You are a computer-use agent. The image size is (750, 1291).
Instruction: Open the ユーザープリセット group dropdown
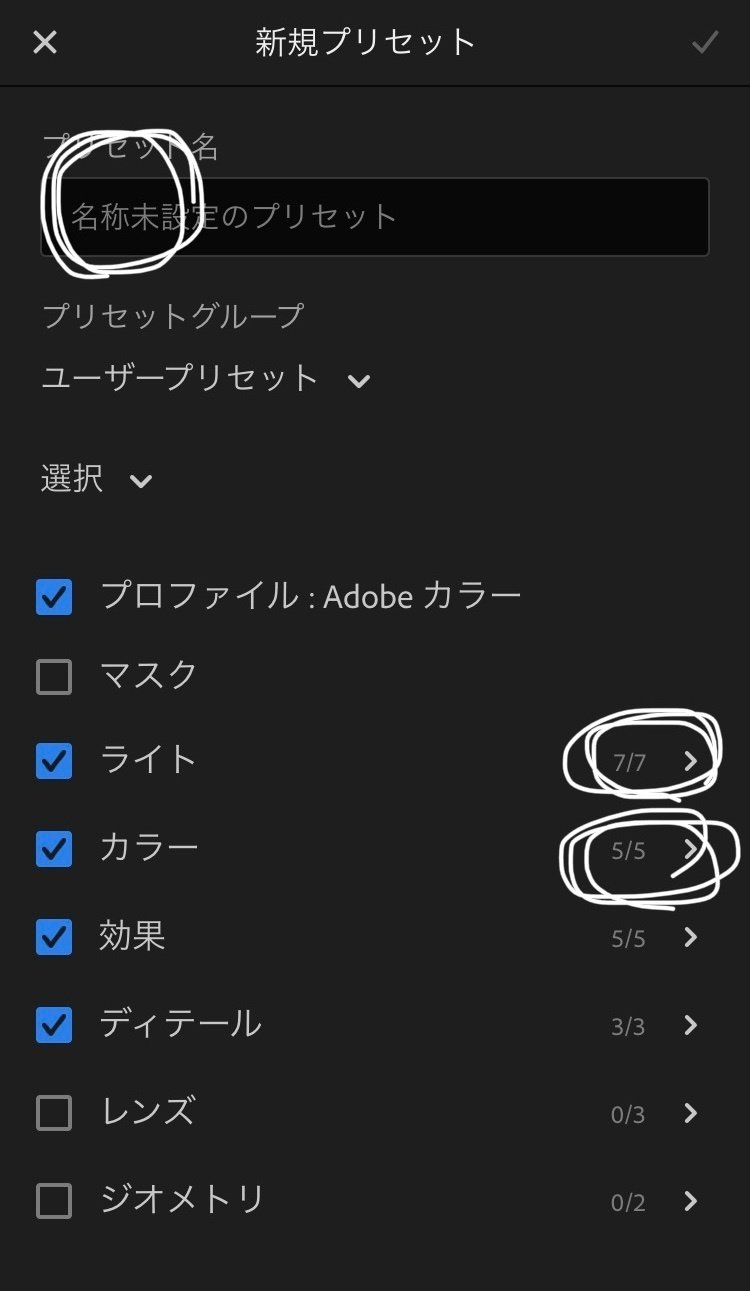tap(206, 378)
